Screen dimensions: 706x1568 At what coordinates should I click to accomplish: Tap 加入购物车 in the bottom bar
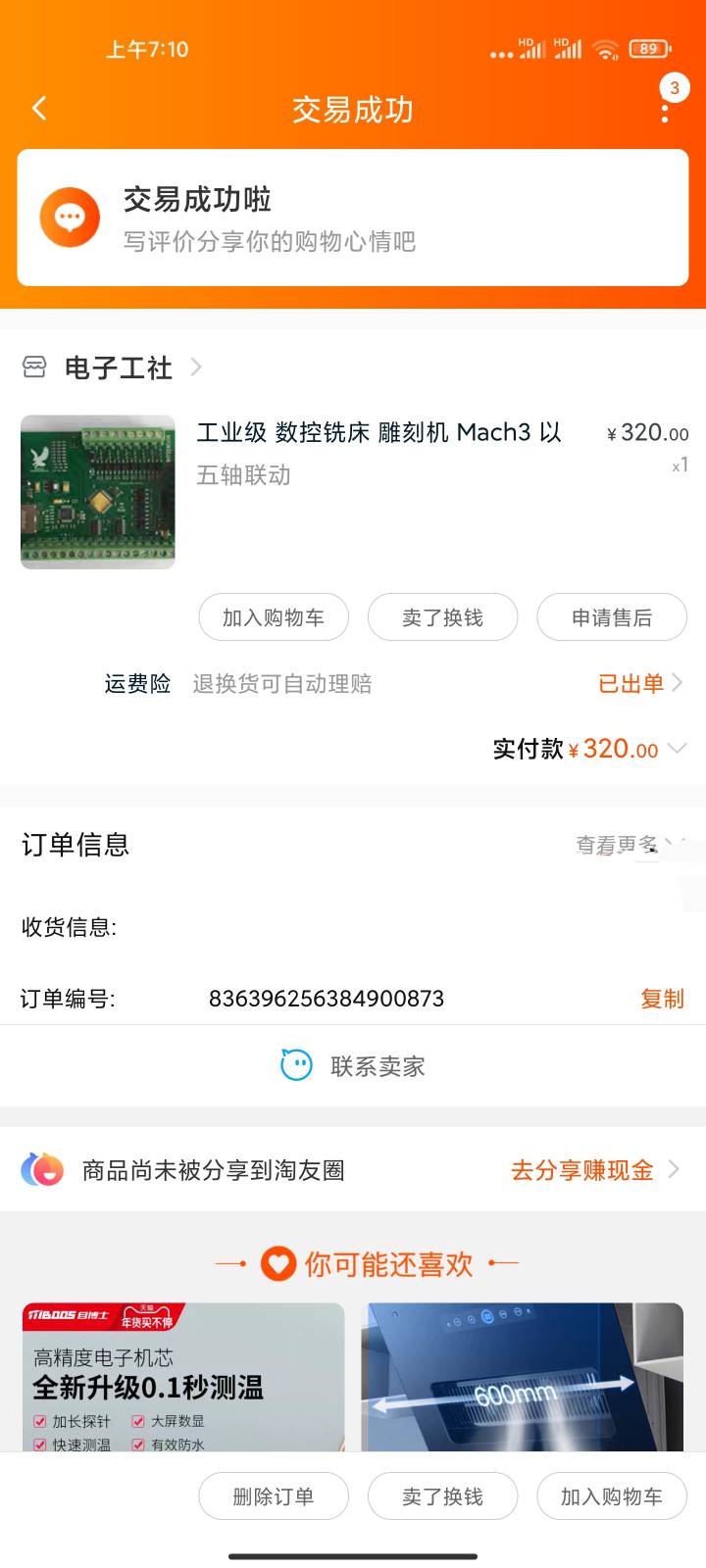point(611,1496)
